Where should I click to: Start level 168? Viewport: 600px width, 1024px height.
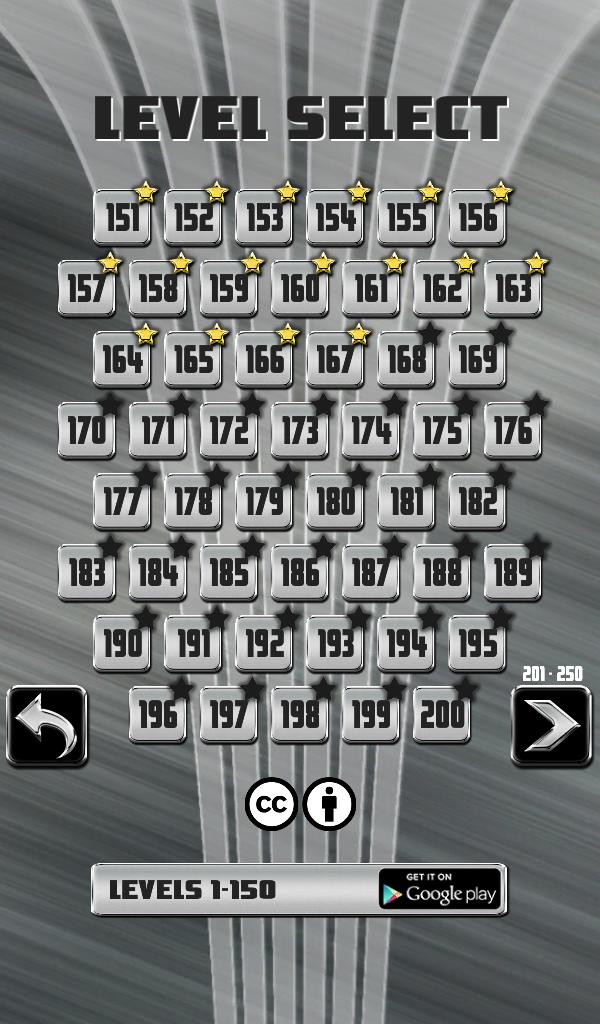coord(406,359)
